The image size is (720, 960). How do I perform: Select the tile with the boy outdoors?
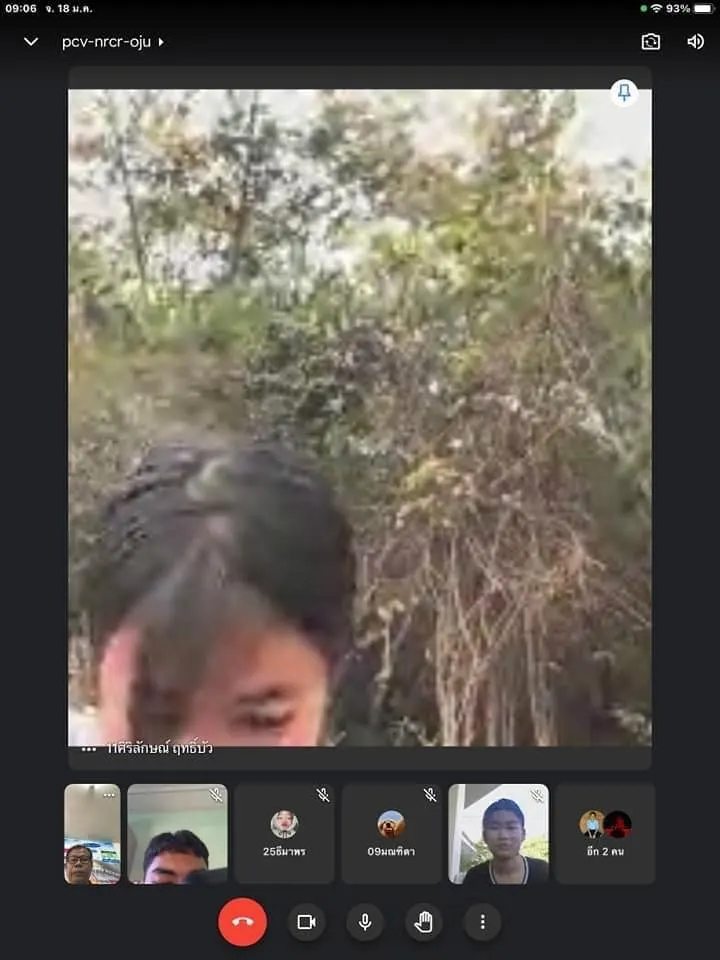498,834
